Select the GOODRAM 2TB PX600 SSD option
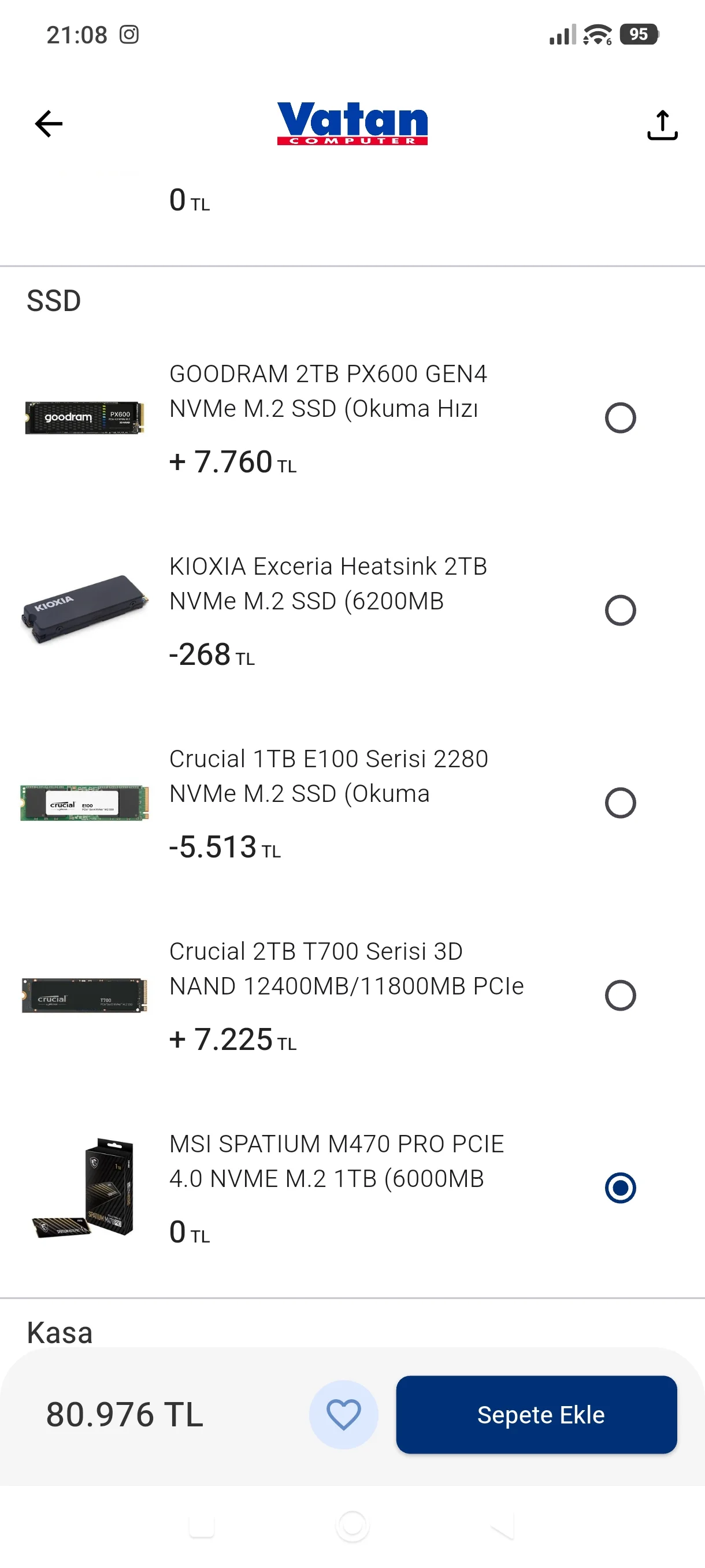The height and width of the screenshot is (1568, 705). (x=620, y=418)
